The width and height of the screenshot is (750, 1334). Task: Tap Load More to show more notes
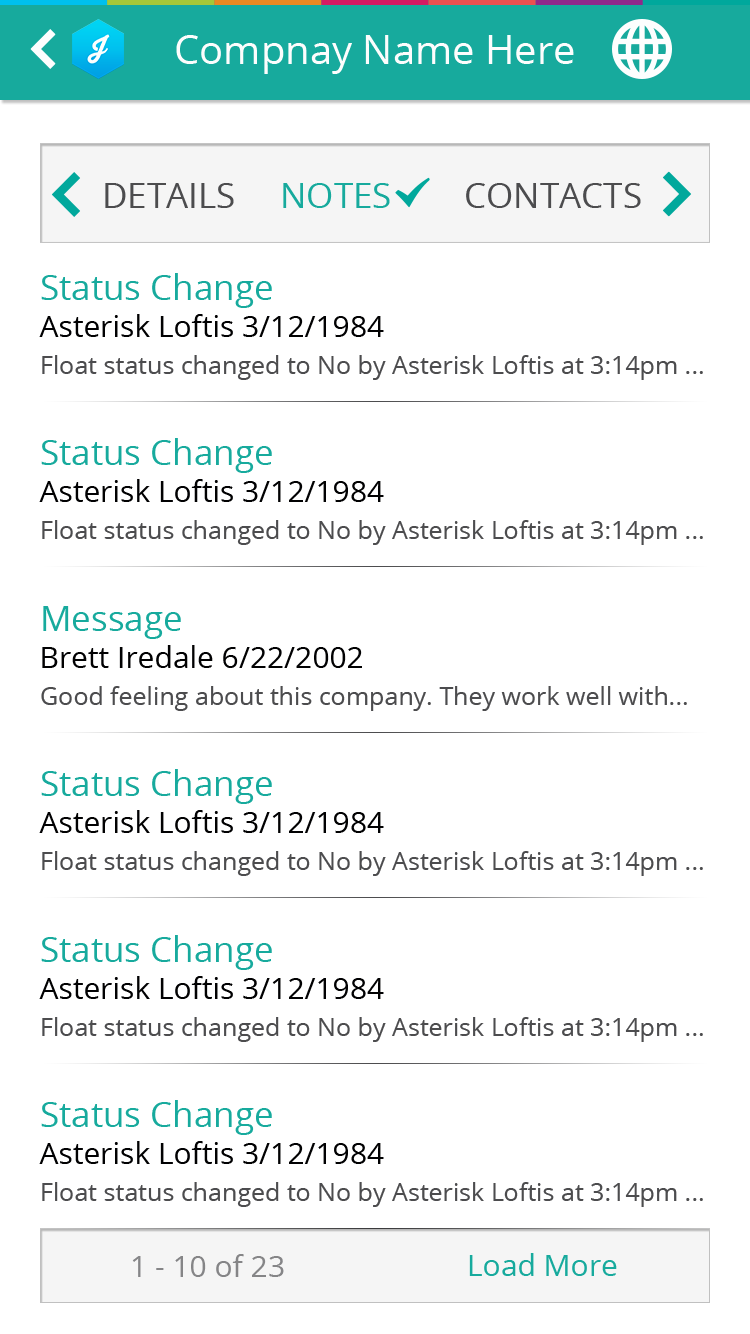point(542,1266)
